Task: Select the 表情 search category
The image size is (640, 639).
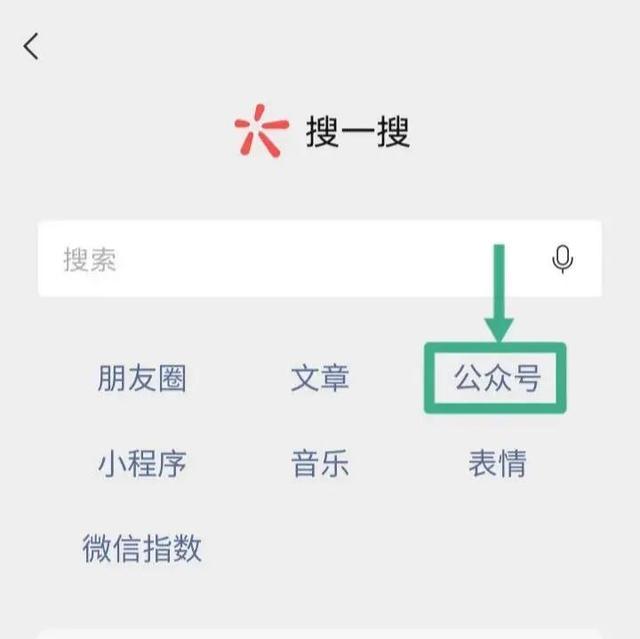Action: click(497, 464)
